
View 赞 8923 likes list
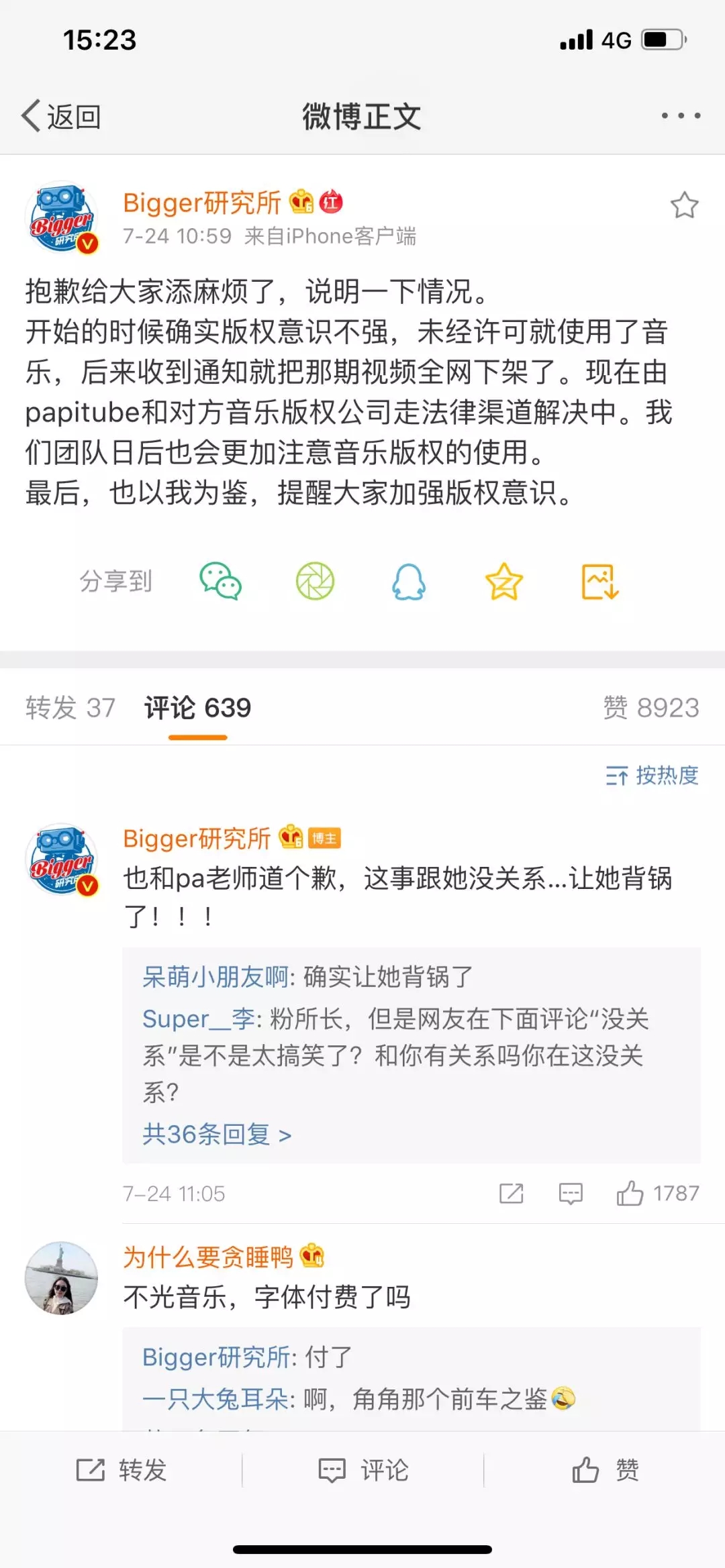pos(650,708)
